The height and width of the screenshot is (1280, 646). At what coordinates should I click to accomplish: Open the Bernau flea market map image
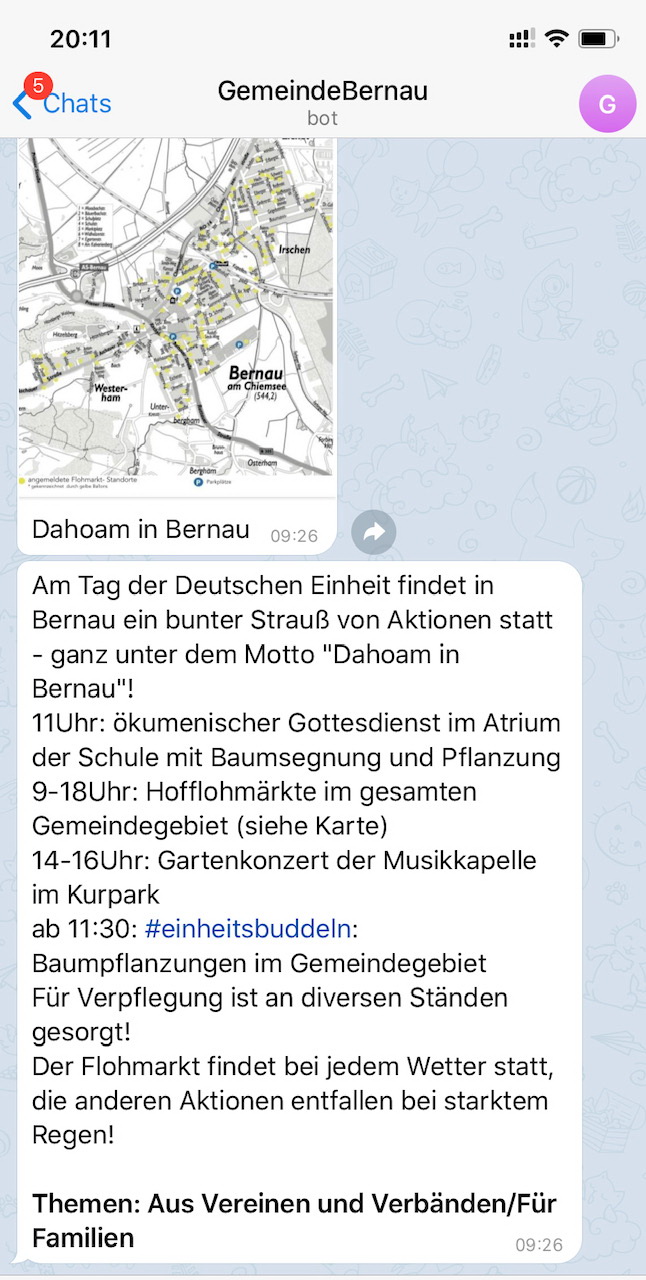click(x=176, y=317)
